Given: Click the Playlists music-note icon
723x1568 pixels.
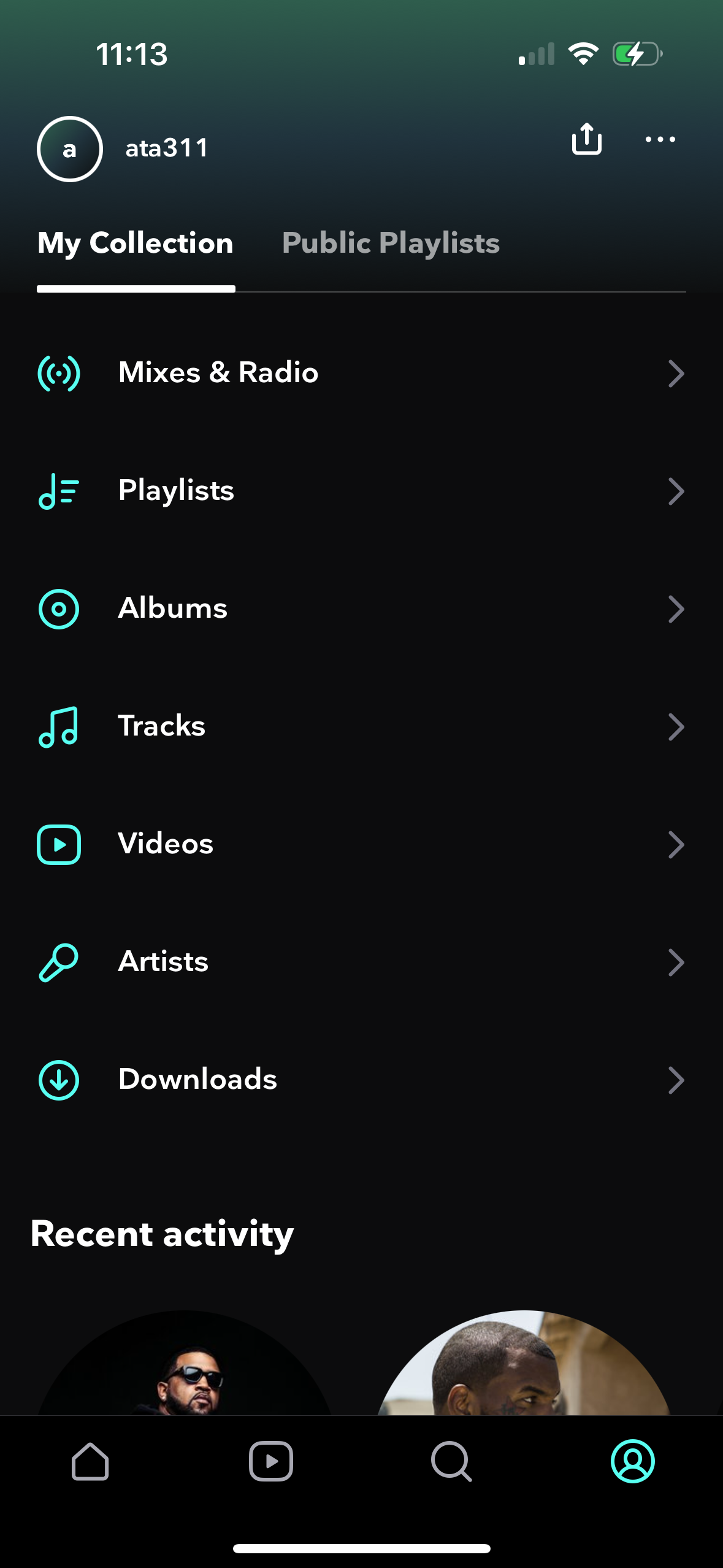Looking at the screenshot, I should point(58,491).
